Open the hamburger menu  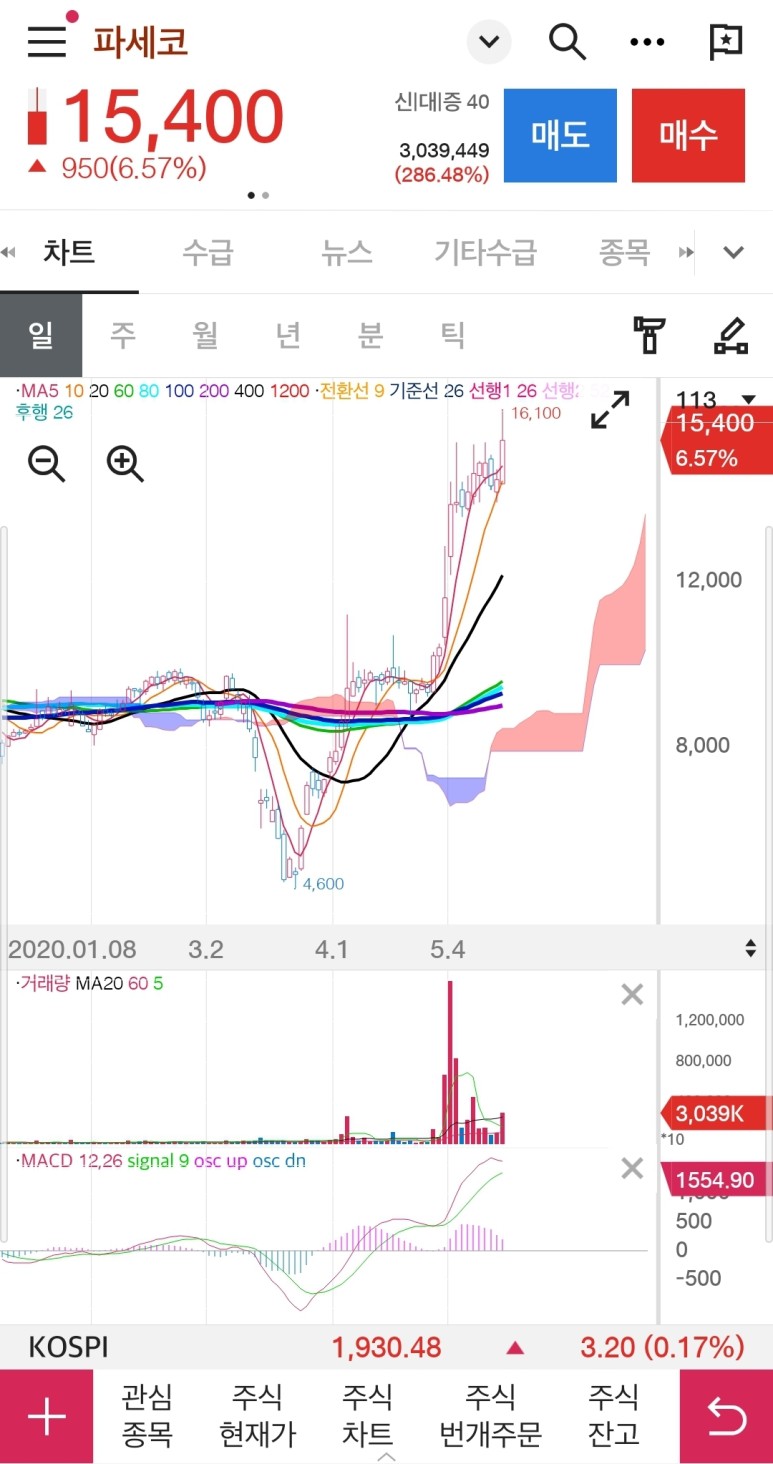(47, 41)
